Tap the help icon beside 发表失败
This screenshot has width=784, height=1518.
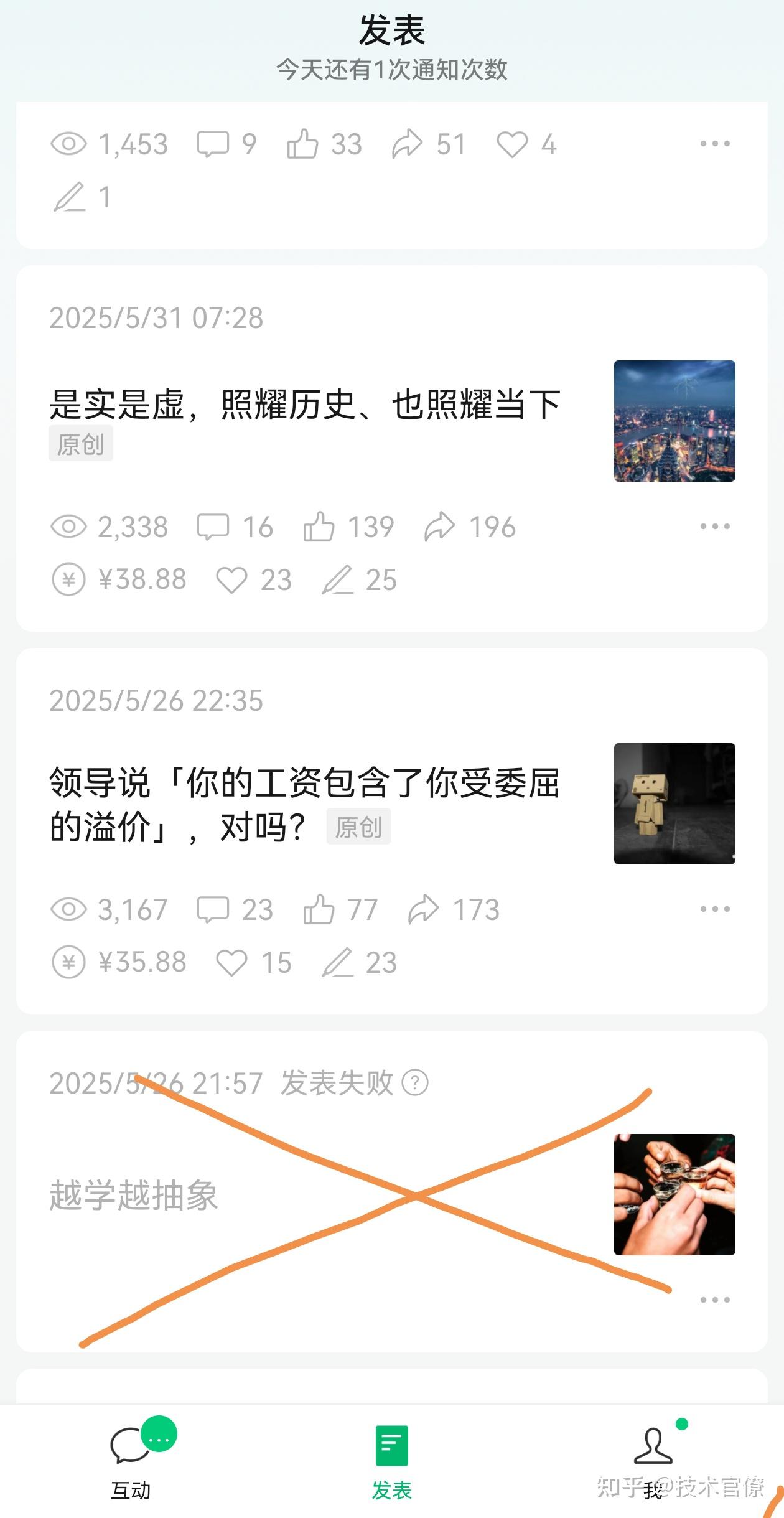[415, 1082]
